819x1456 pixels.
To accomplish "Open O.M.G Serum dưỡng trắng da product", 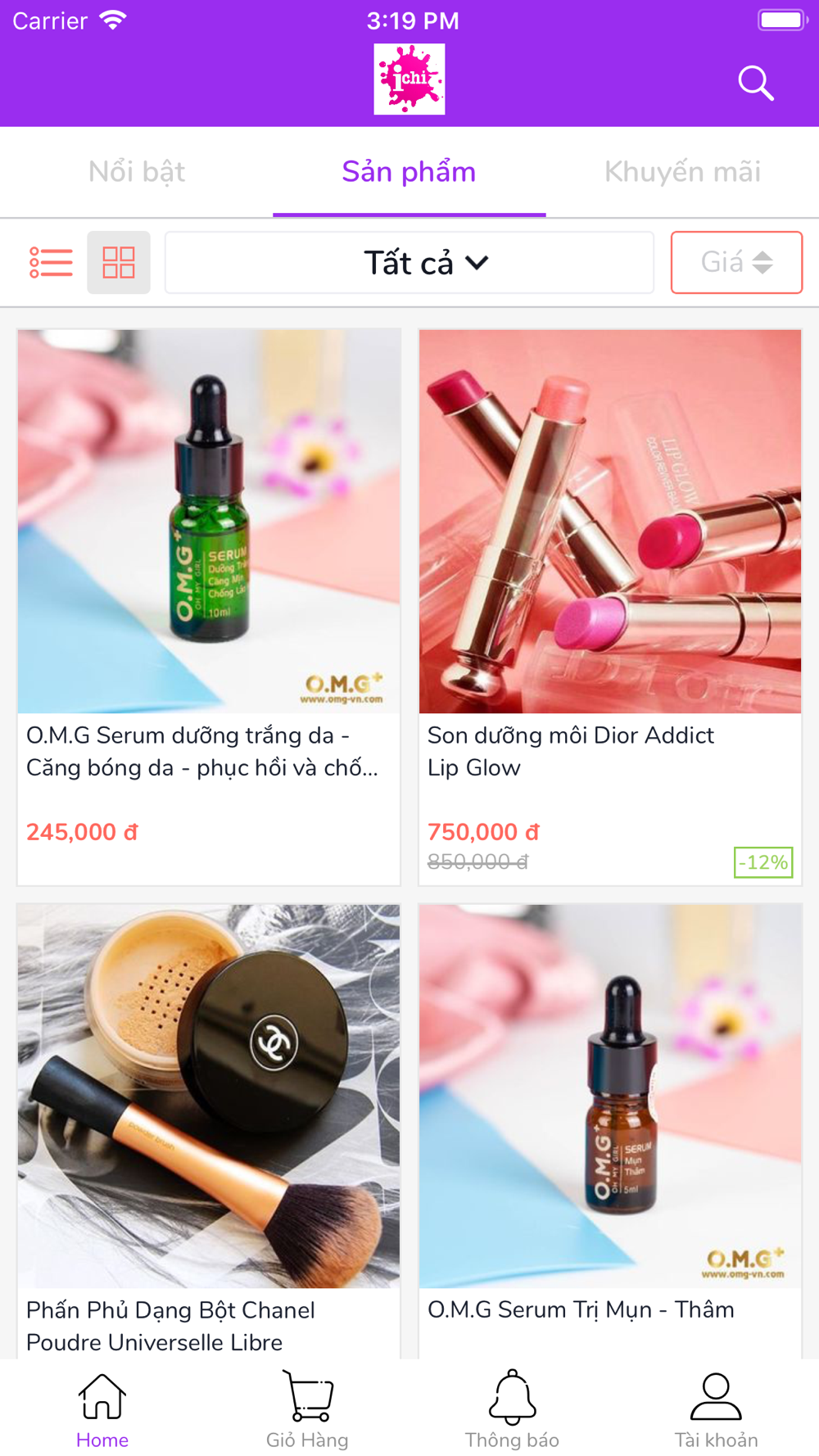I will click(x=209, y=606).
